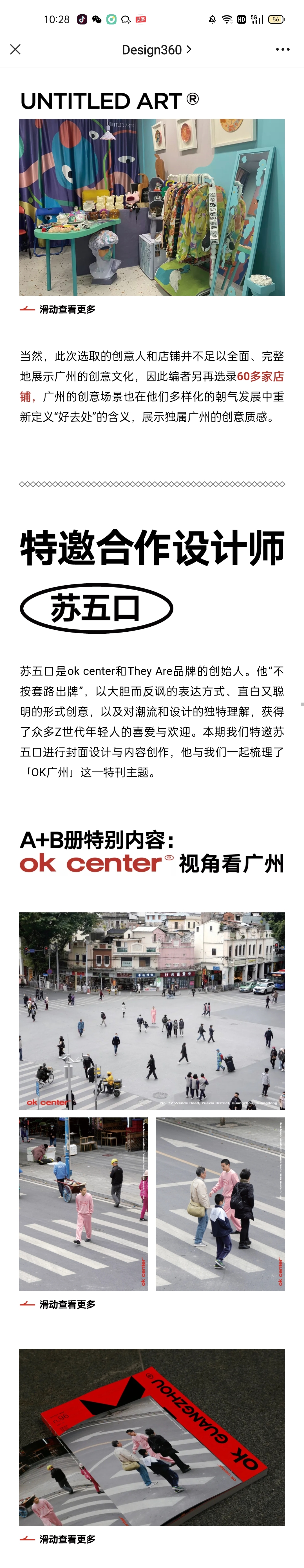The image size is (304, 1568).
Task: Open the three-dot overflow menu
Action: (282, 49)
